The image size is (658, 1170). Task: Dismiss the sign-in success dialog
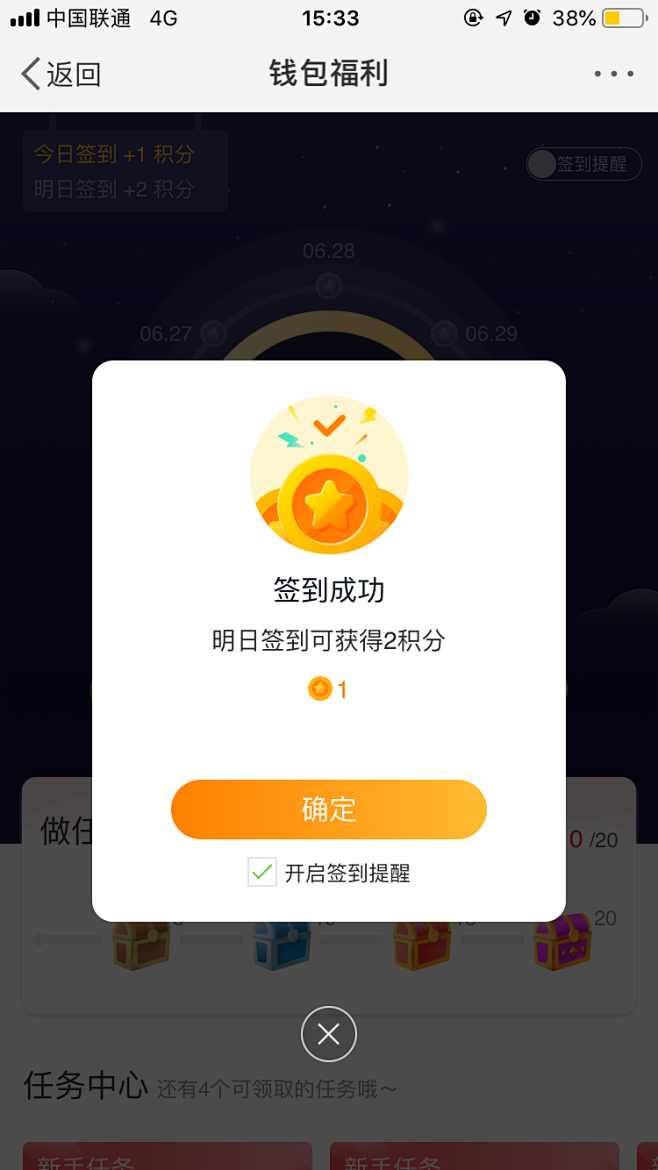point(328,1034)
